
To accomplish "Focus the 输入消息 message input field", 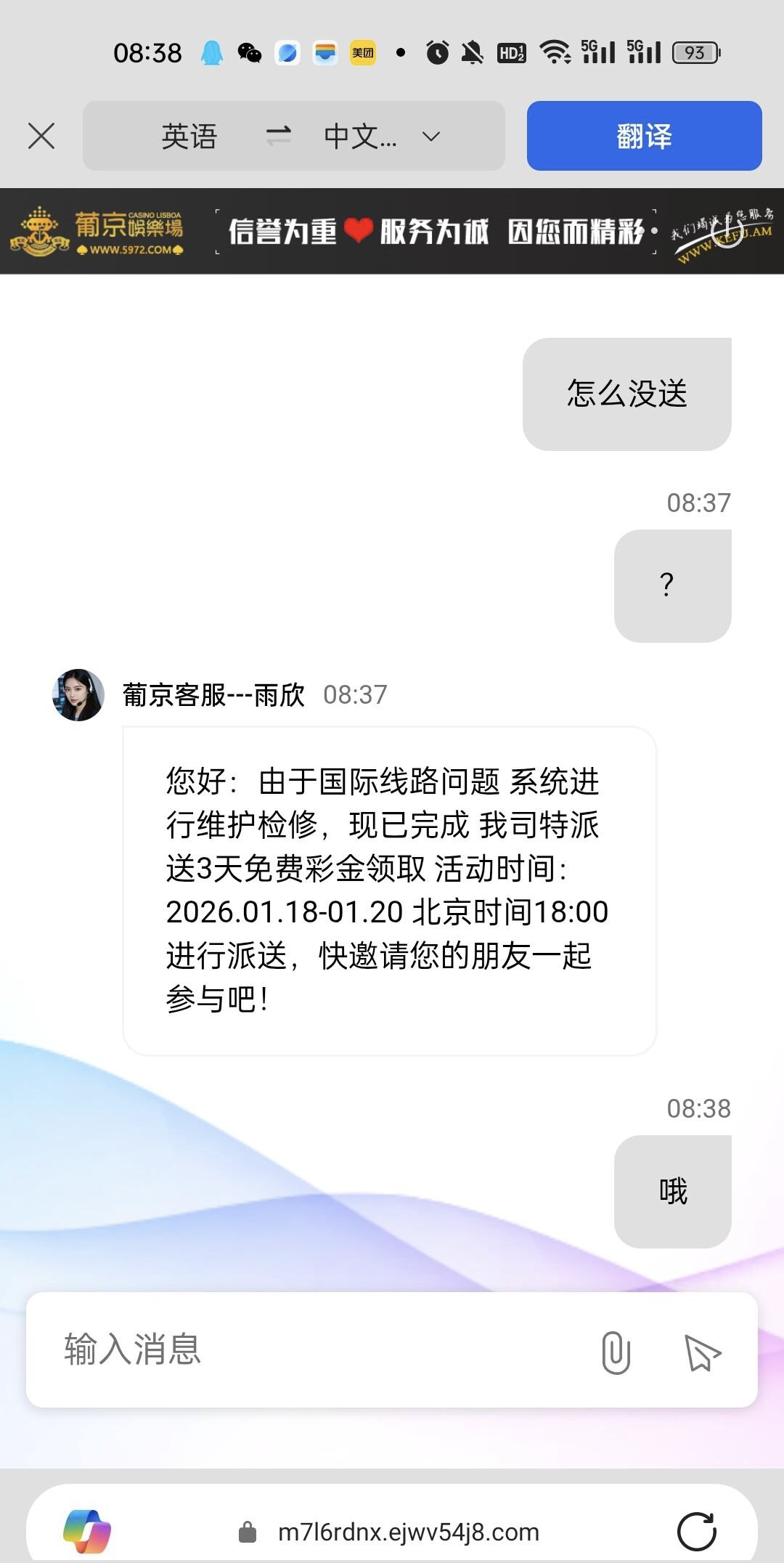I will pos(312,1349).
